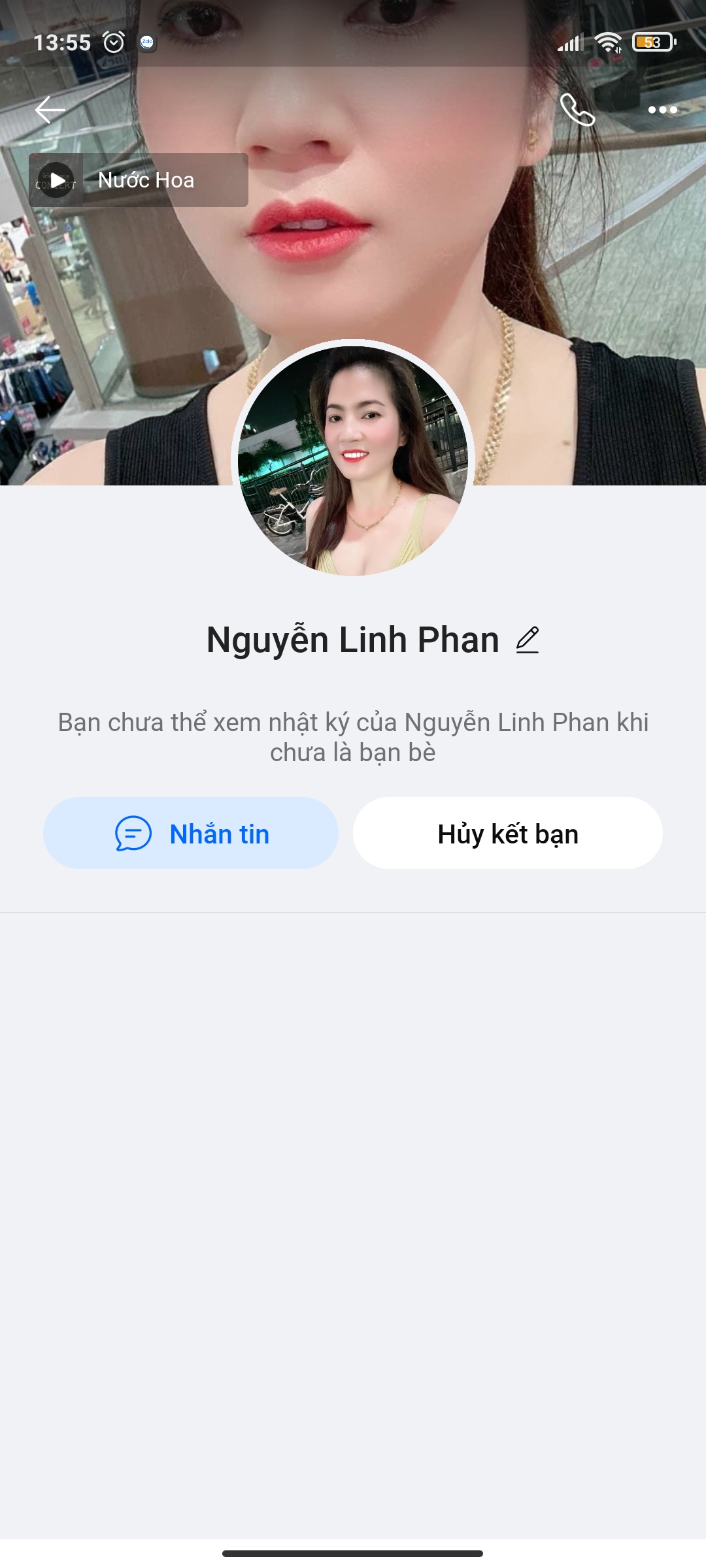Image resolution: width=706 pixels, height=1568 pixels.
Task: Tap Nhắn tin to send a message
Action: [x=191, y=834]
